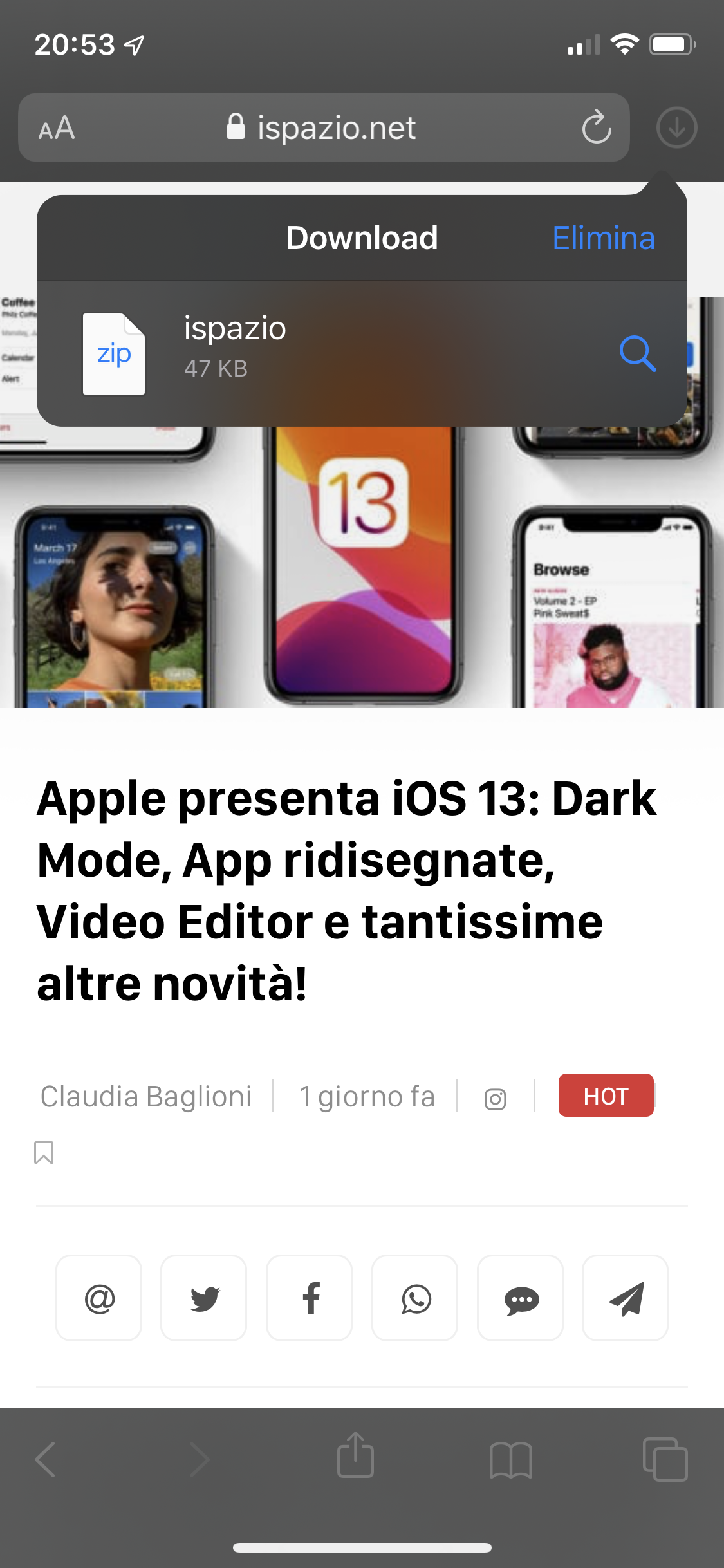Reload the page with the refresh icon
Viewport: 724px width, 1568px height.
coord(597,127)
